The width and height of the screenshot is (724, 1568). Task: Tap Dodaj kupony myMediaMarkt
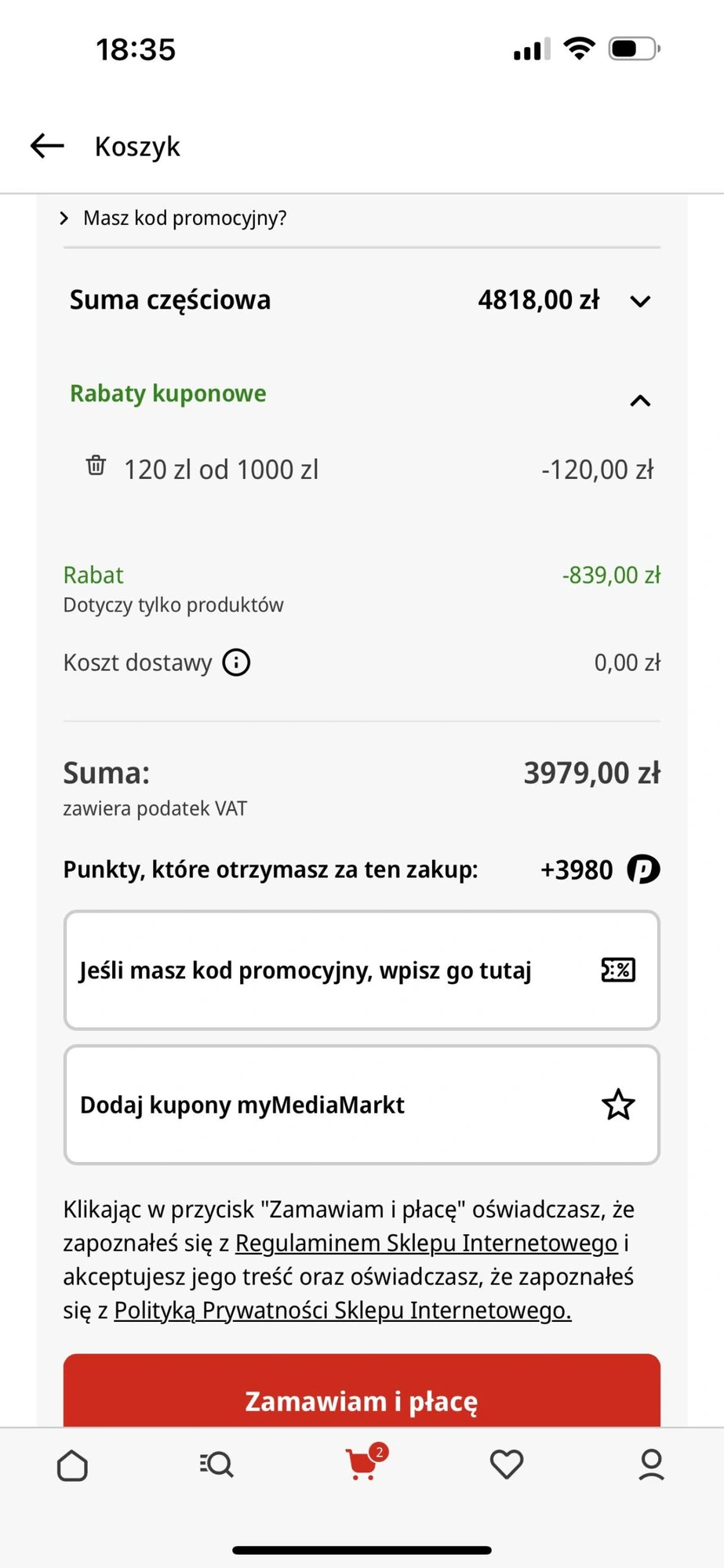click(362, 1105)
